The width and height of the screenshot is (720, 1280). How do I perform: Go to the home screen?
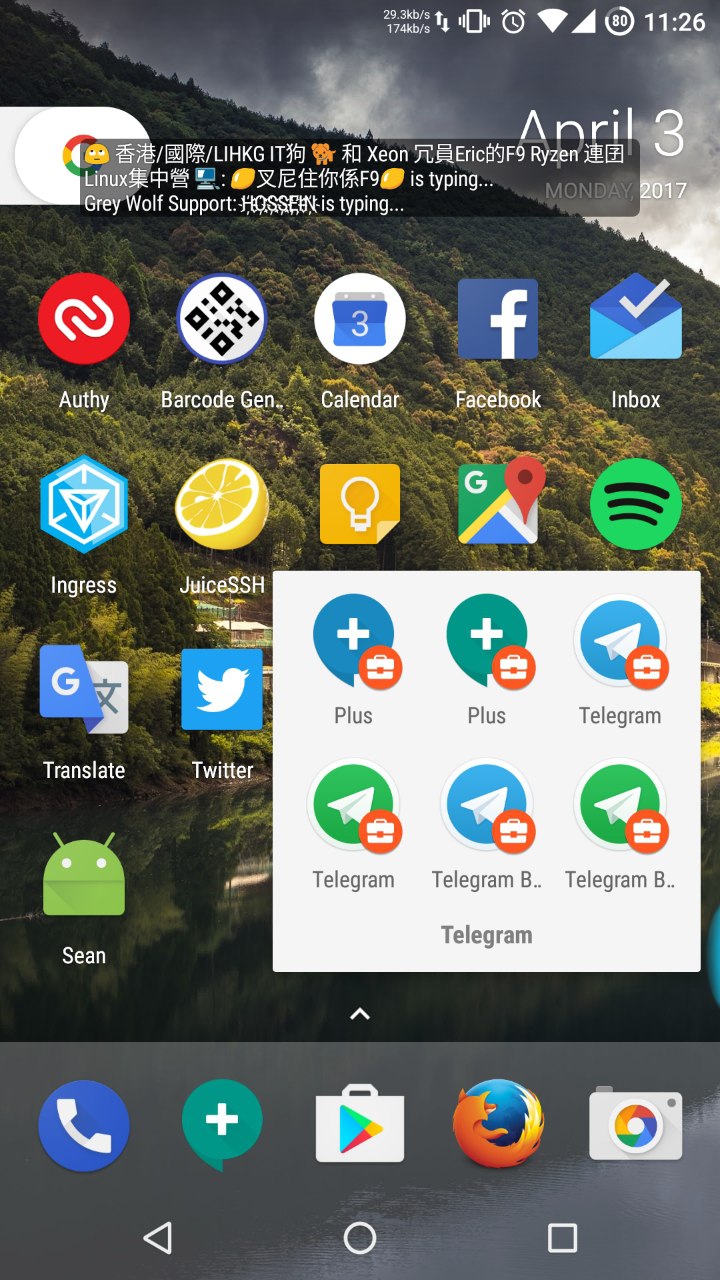[360, 1238]
